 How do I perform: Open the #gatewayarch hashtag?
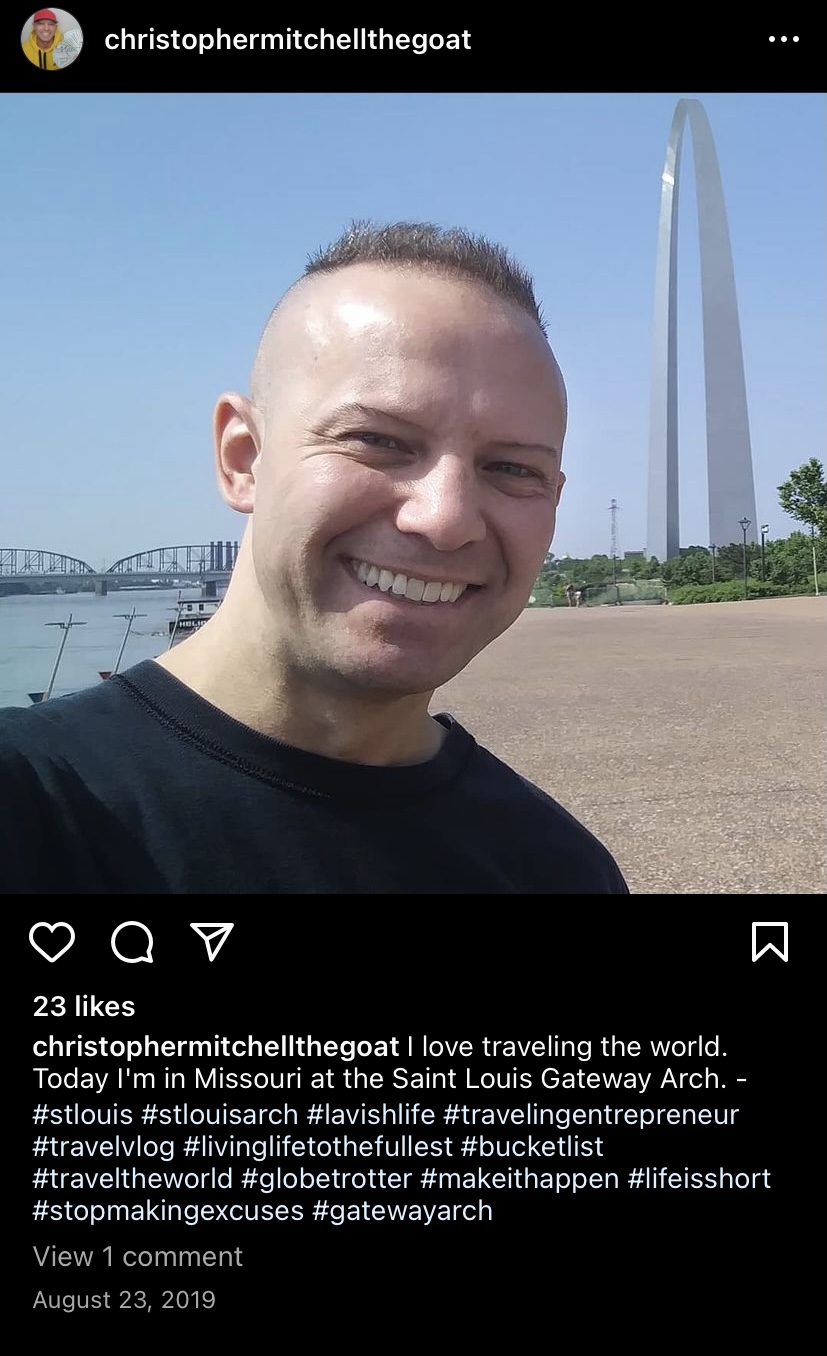(402, 1210)
